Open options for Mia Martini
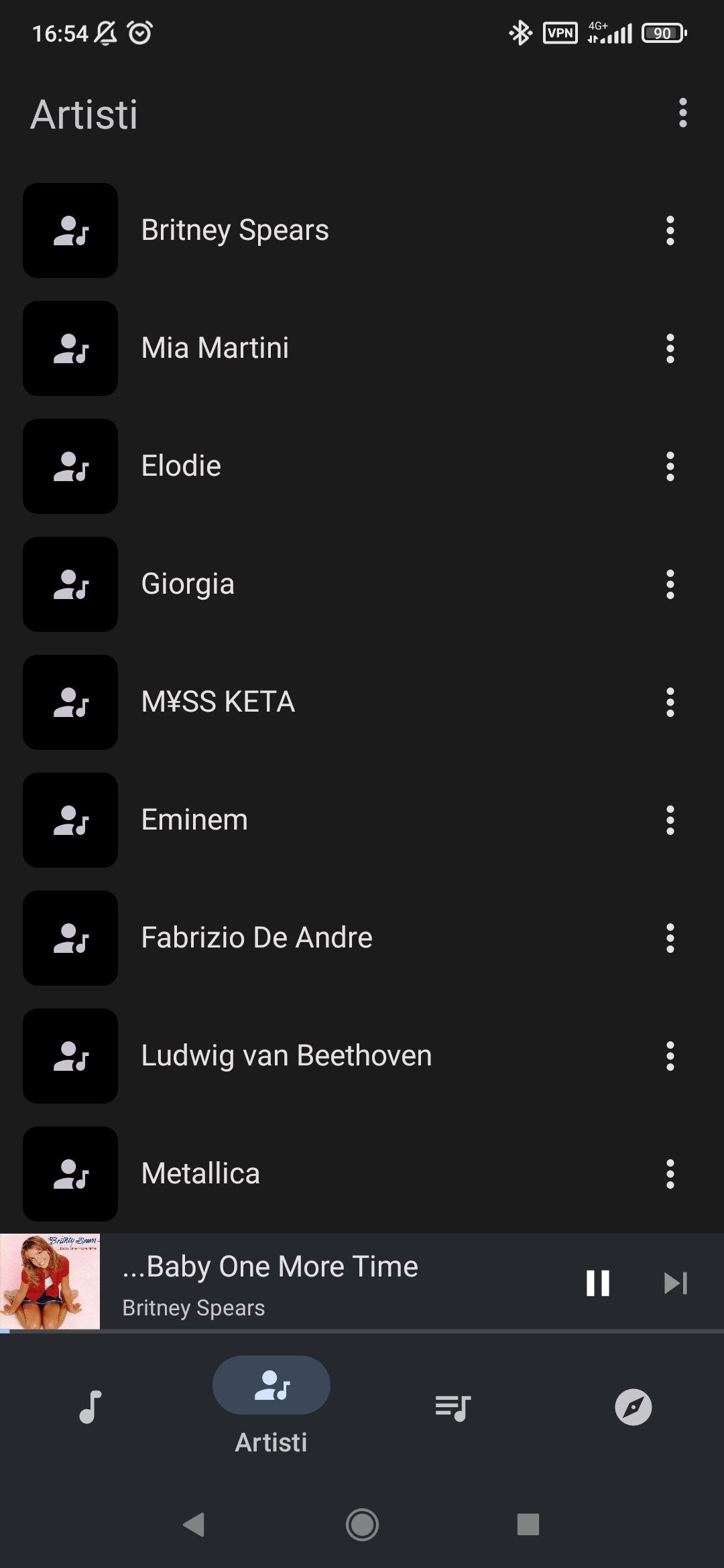Image resolution: width=724 pixels, height=1568 pixels. coord(670,348)
